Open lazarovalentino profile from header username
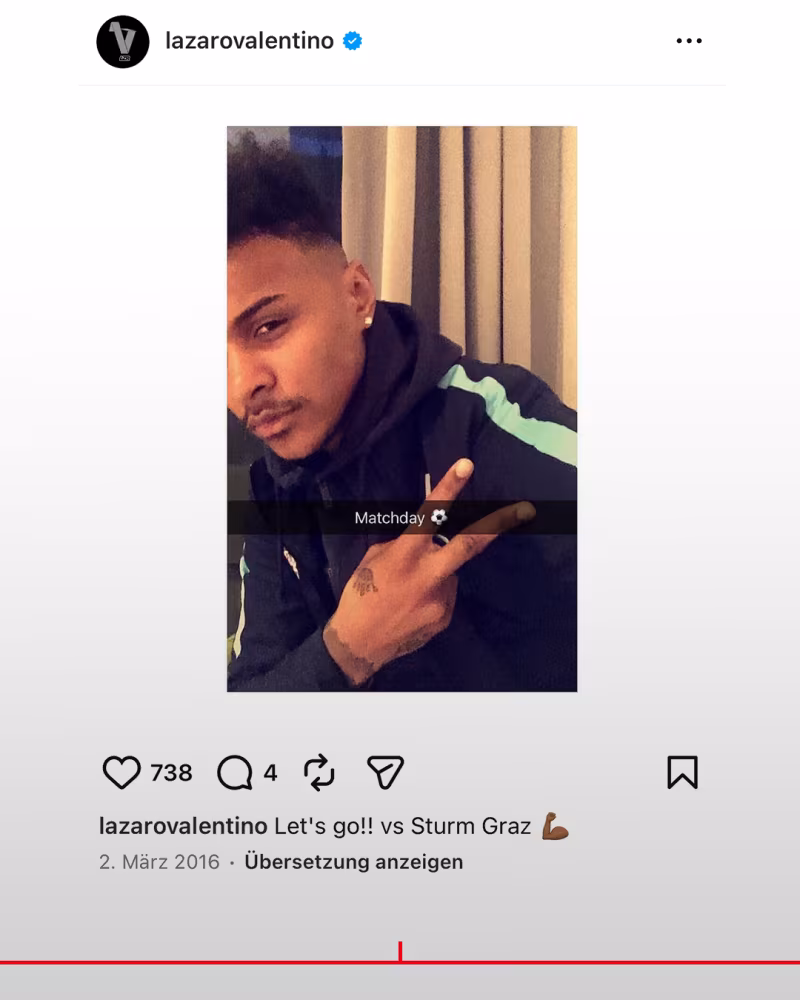 pyautogui.click(x=249, y=41)
